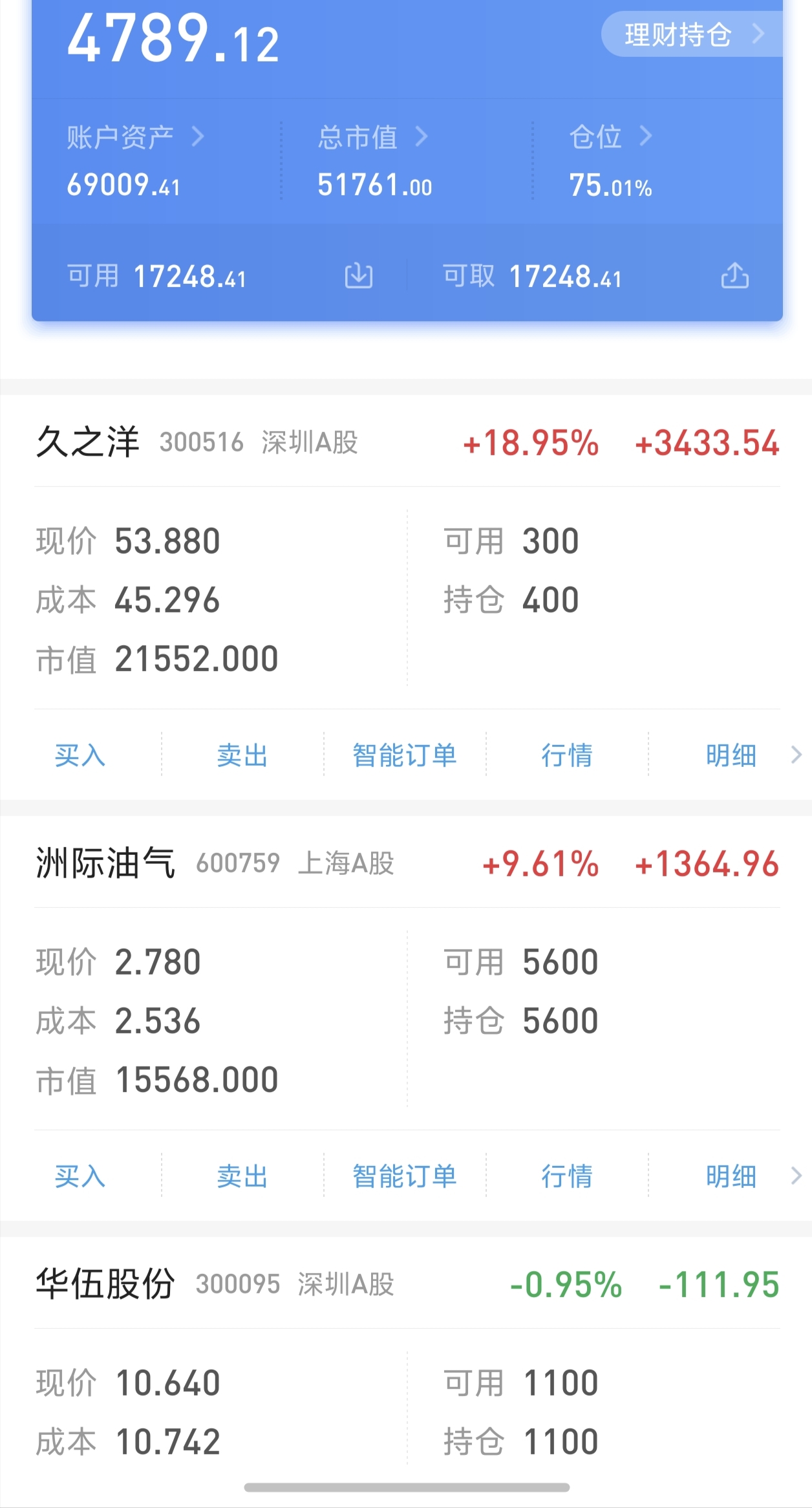This screenshot has height=1508, width=812.
Task: Open 明细 details for 久之洋
Action: coord(731,755)
